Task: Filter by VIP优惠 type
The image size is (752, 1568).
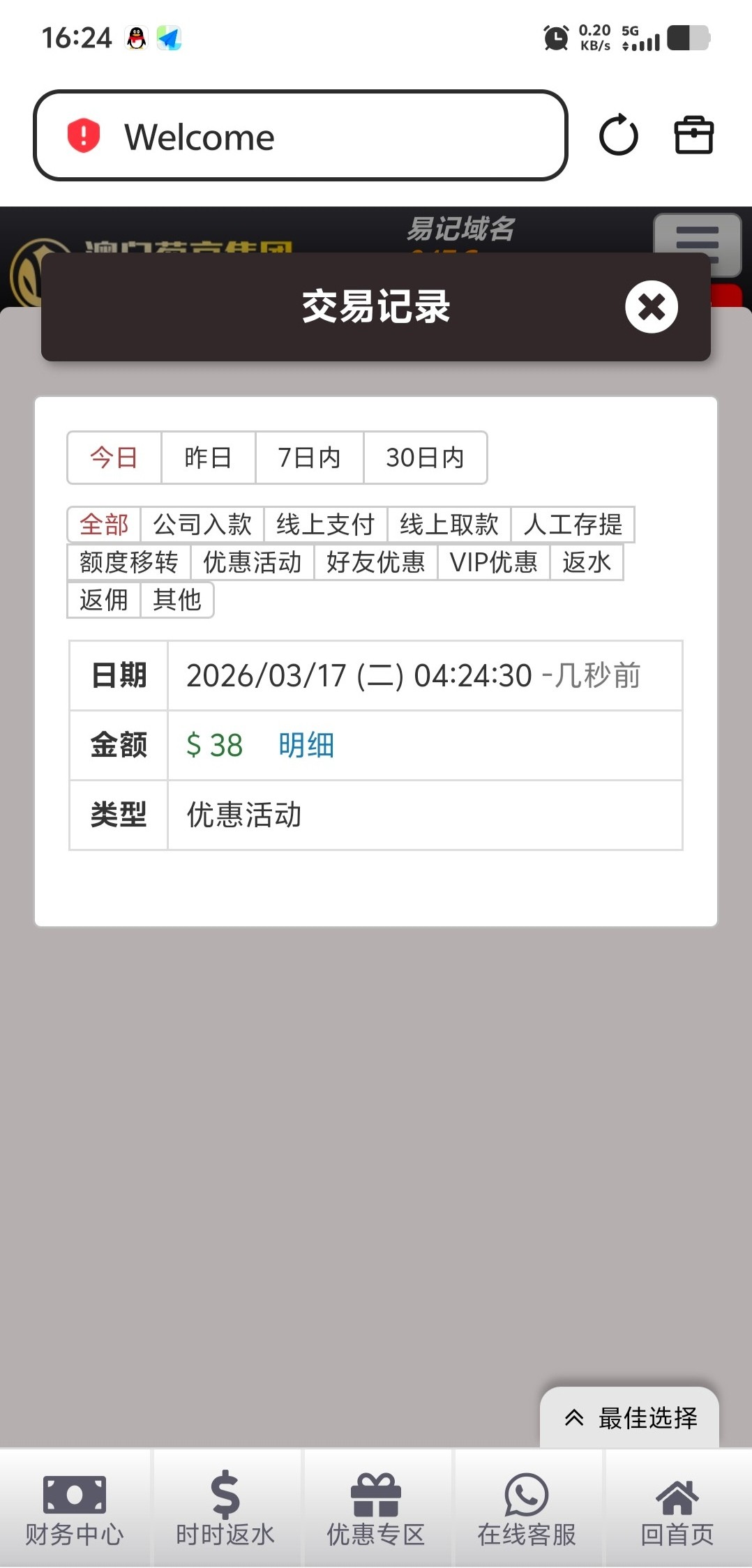Action: (x=494, y=562)
